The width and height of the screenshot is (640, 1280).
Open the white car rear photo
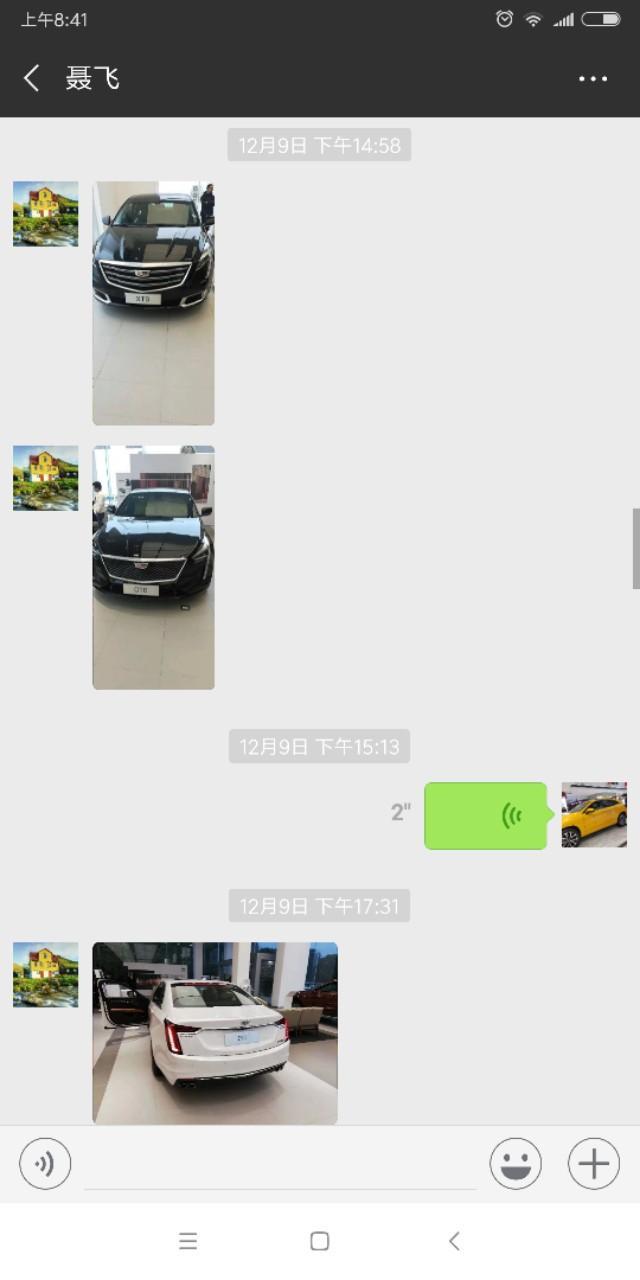(215, 1033)
